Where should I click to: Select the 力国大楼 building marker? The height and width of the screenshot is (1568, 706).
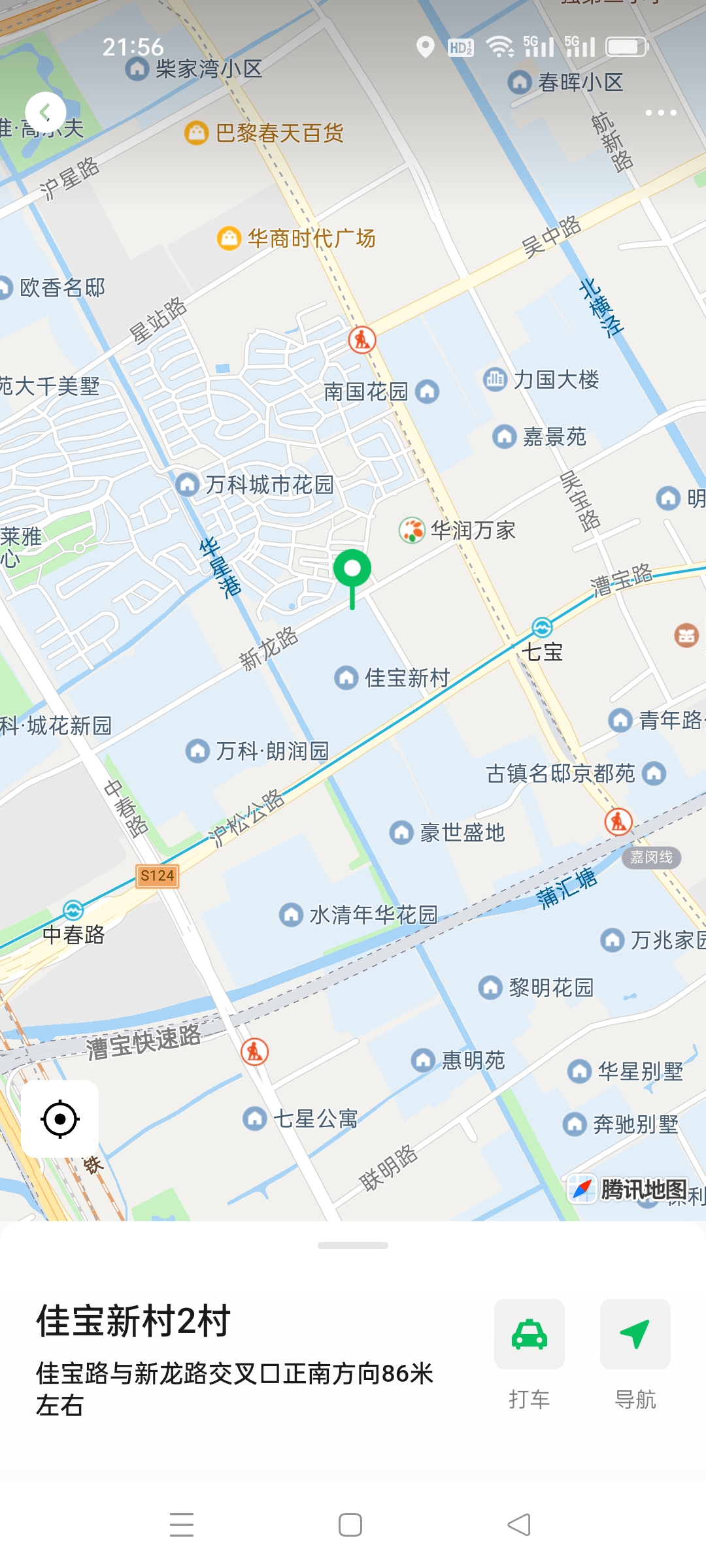(x=495, y=379)
